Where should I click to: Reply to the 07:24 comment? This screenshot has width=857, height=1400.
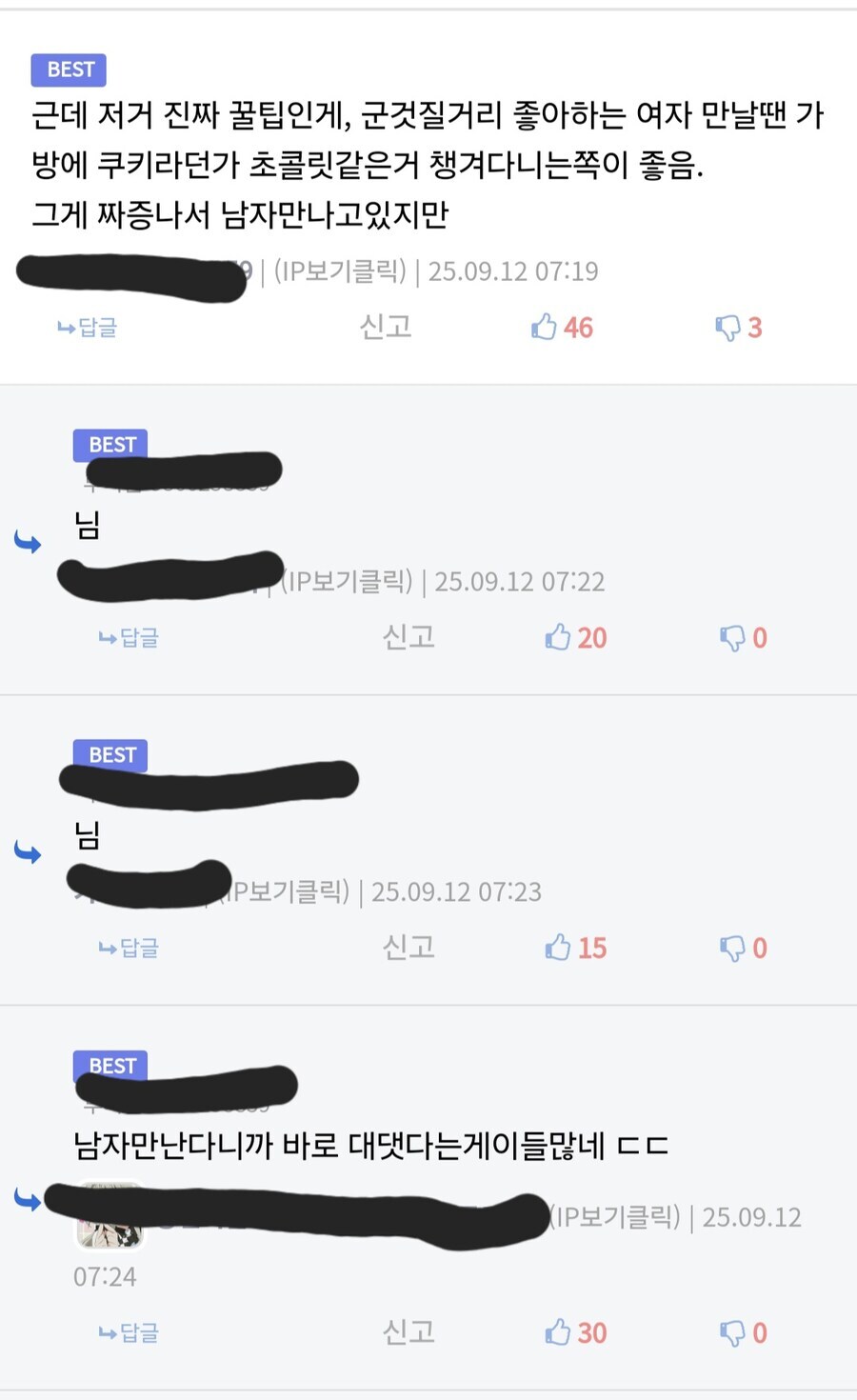tap(130, 1333)
